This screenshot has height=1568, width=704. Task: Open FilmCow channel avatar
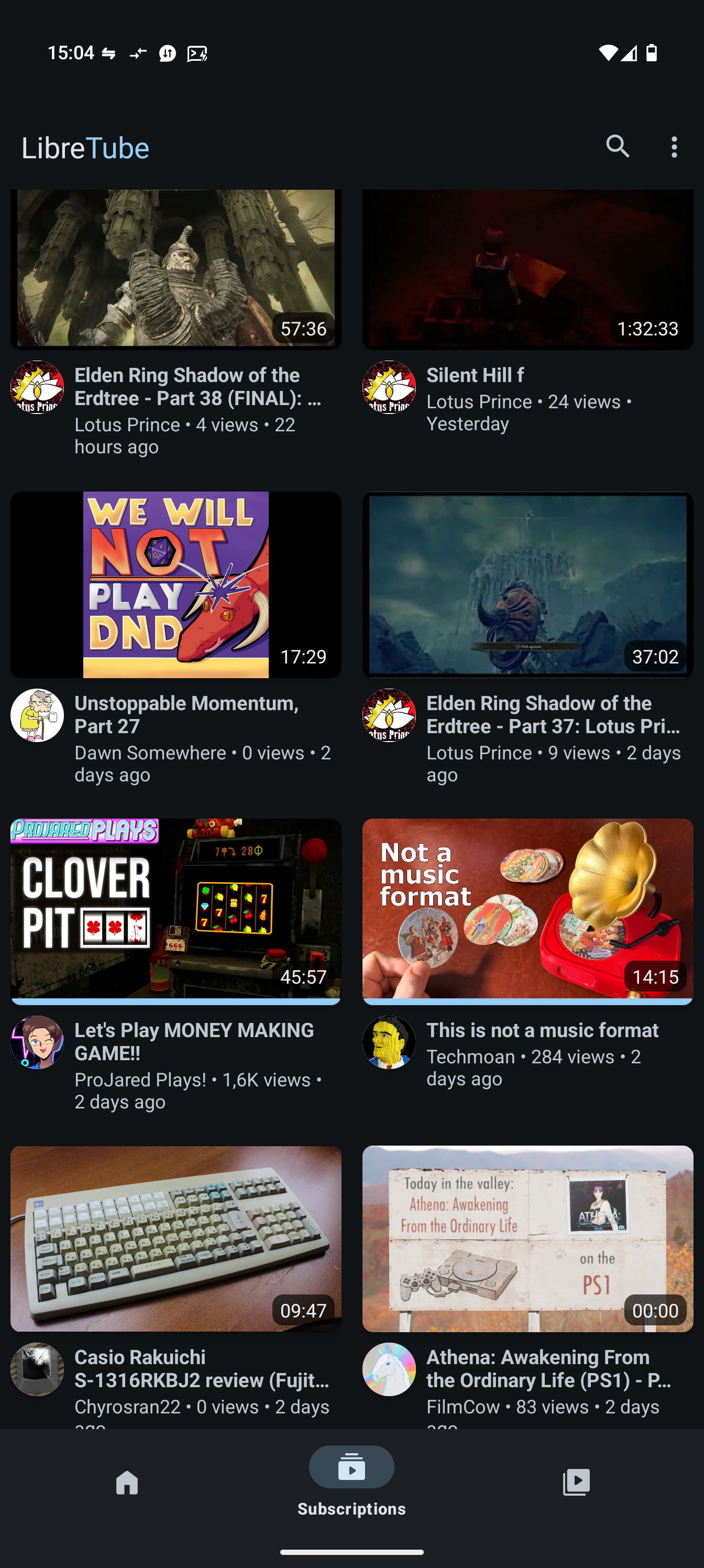point(389,1369)
